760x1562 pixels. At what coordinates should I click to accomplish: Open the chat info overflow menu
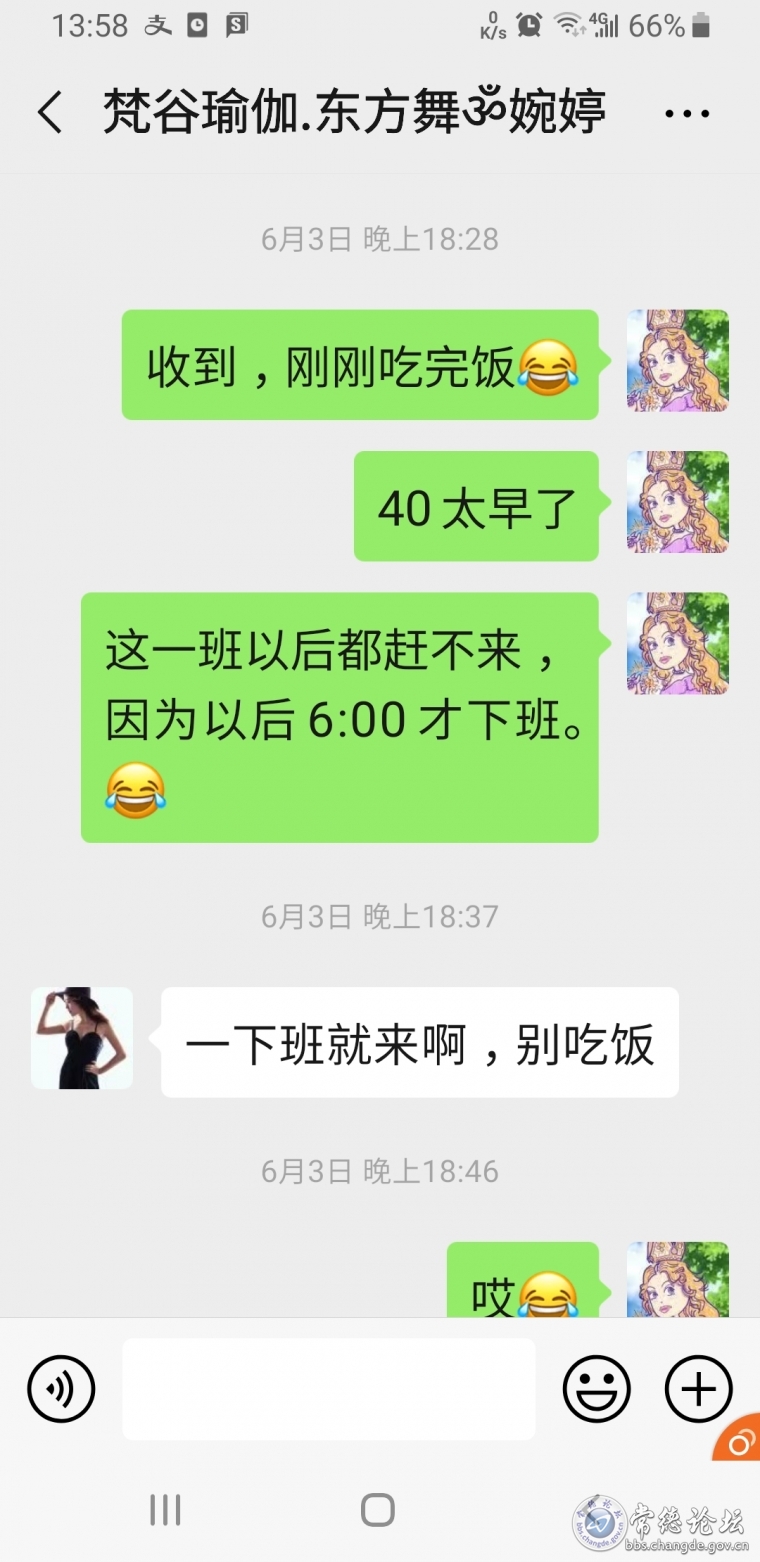click(x=687, y=113)
